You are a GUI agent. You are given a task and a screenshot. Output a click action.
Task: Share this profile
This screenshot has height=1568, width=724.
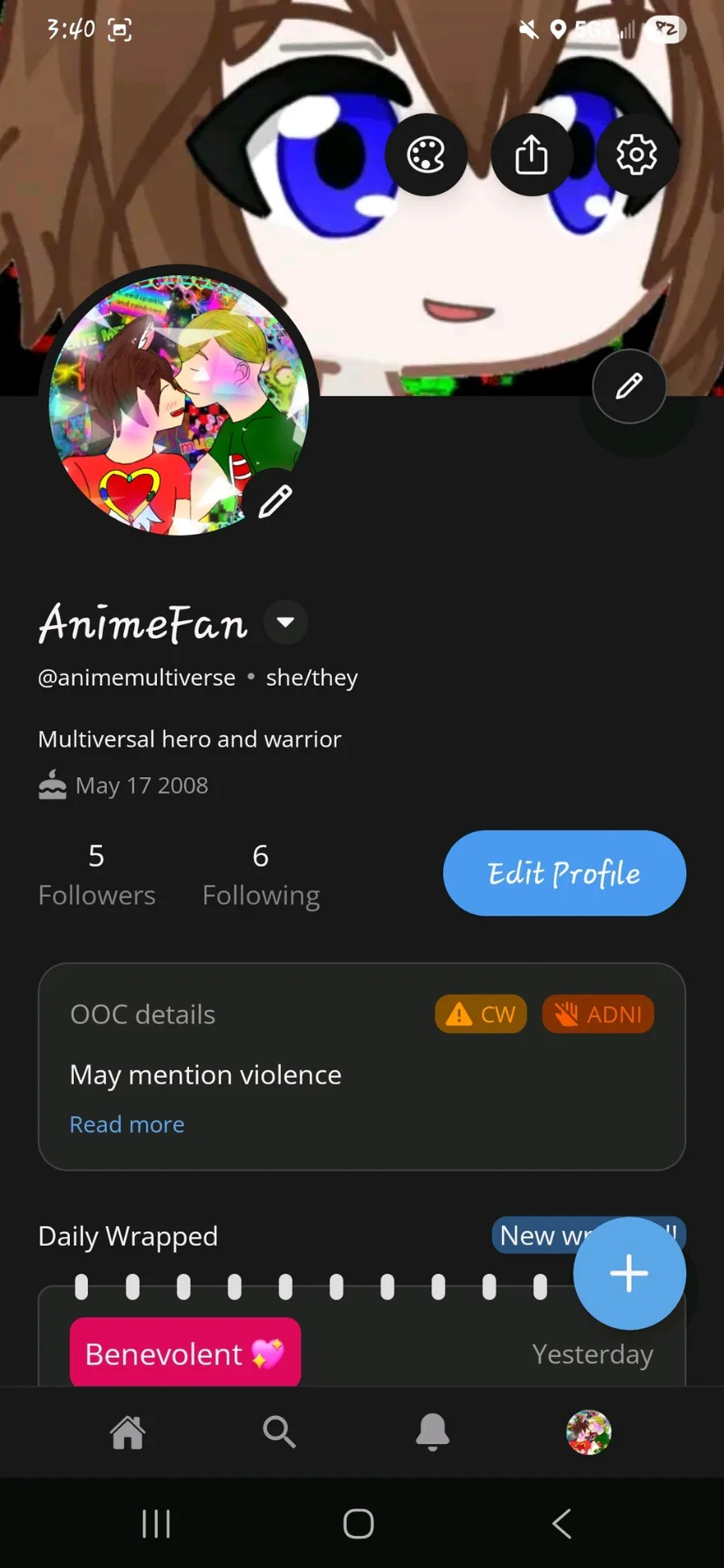531,154
